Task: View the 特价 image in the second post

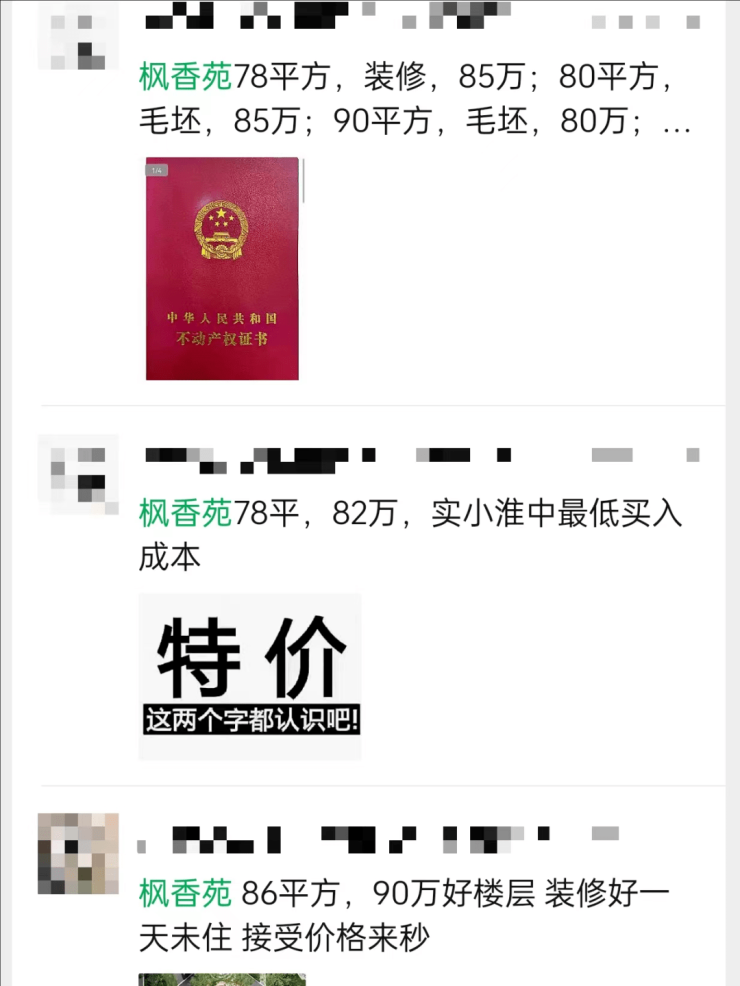Action: 250,676
